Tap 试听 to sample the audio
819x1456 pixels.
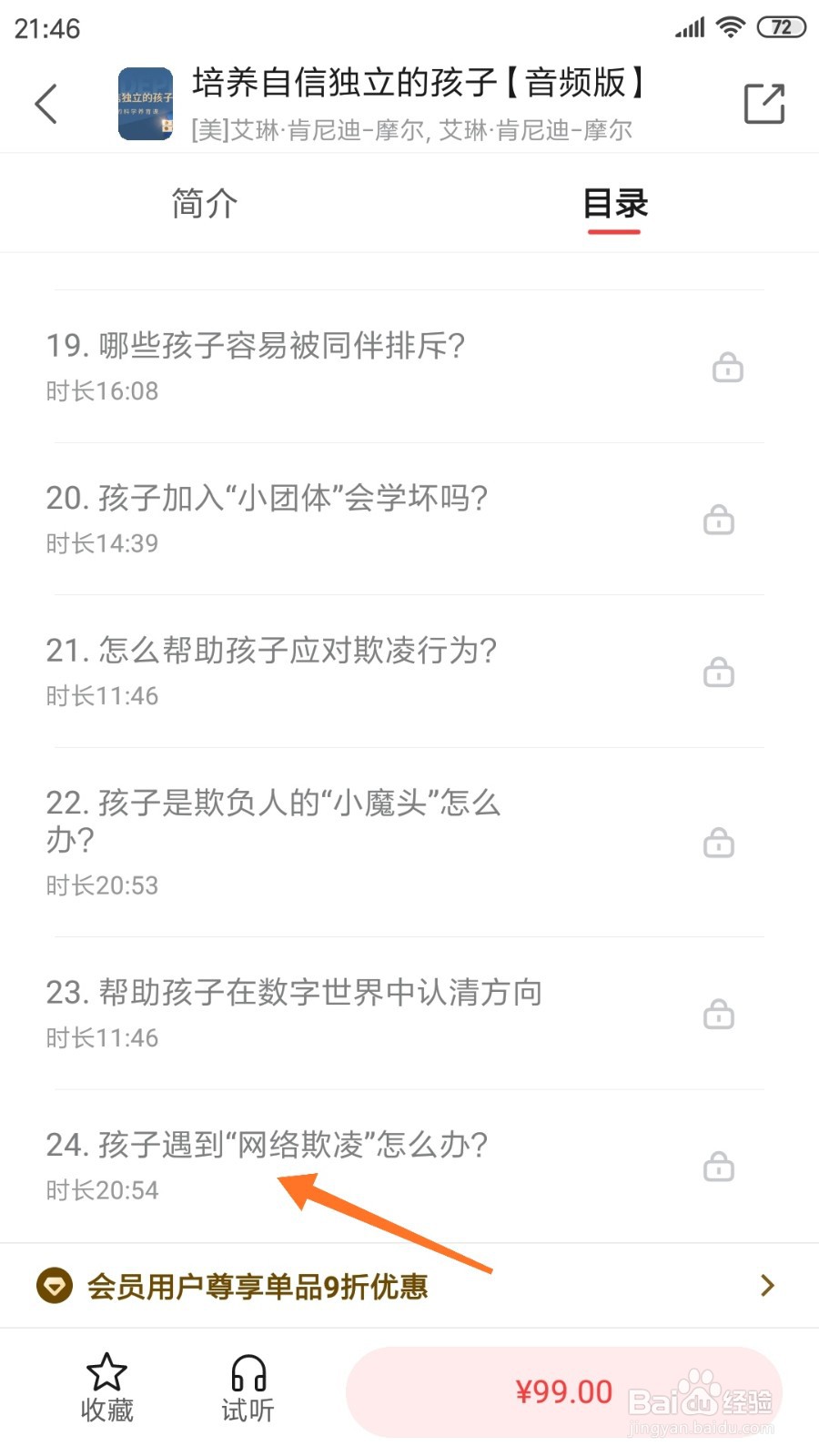point(248,1389)
